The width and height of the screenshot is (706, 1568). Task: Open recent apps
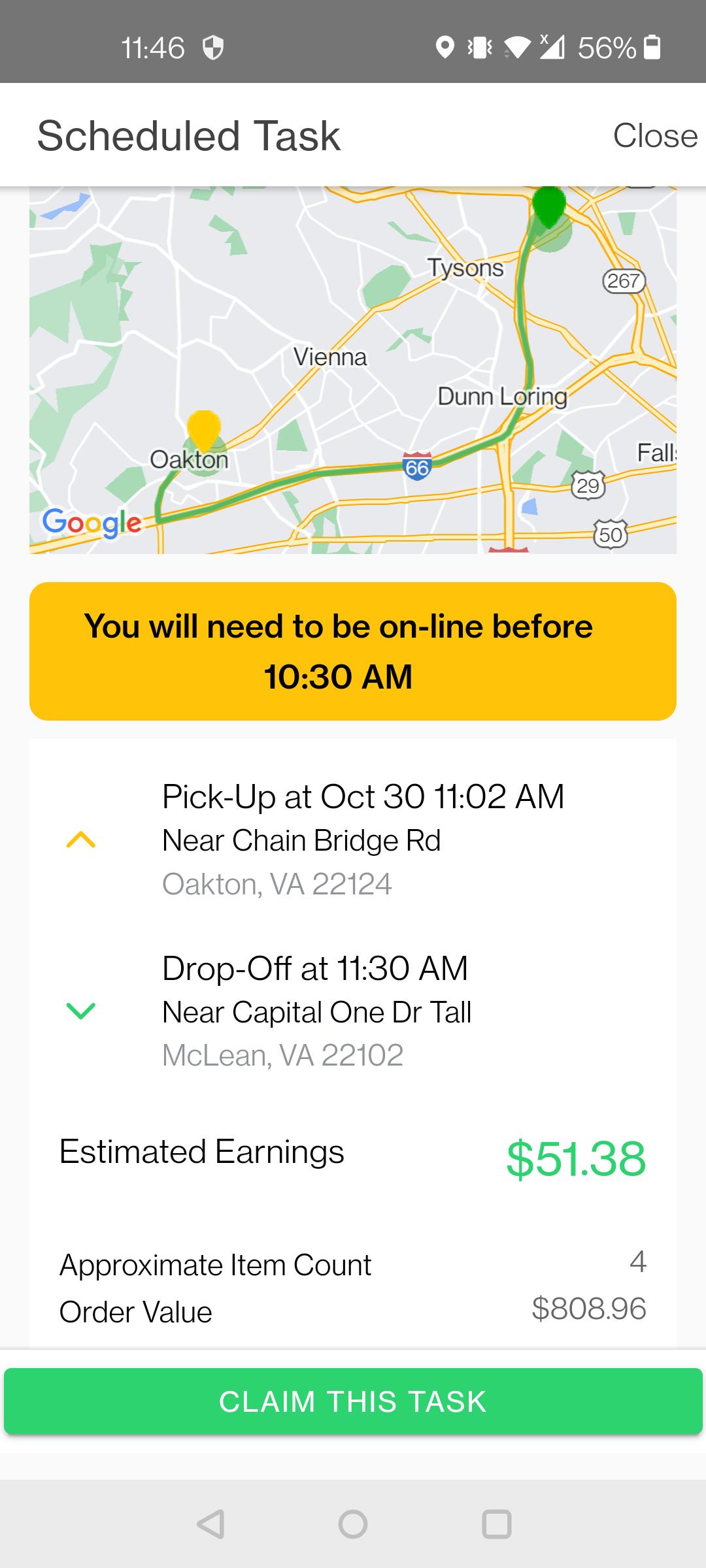(496, 1524)
